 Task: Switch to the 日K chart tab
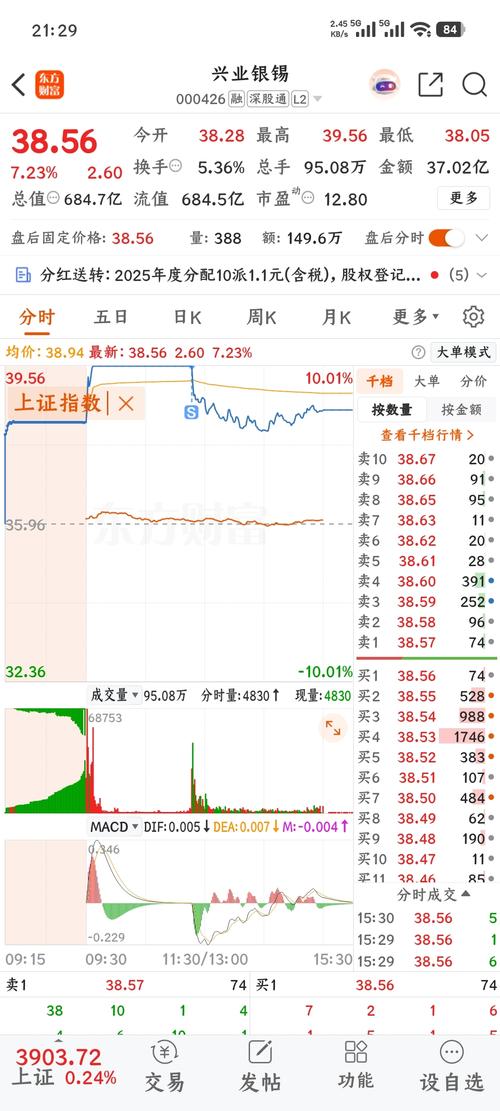point(187,317)
